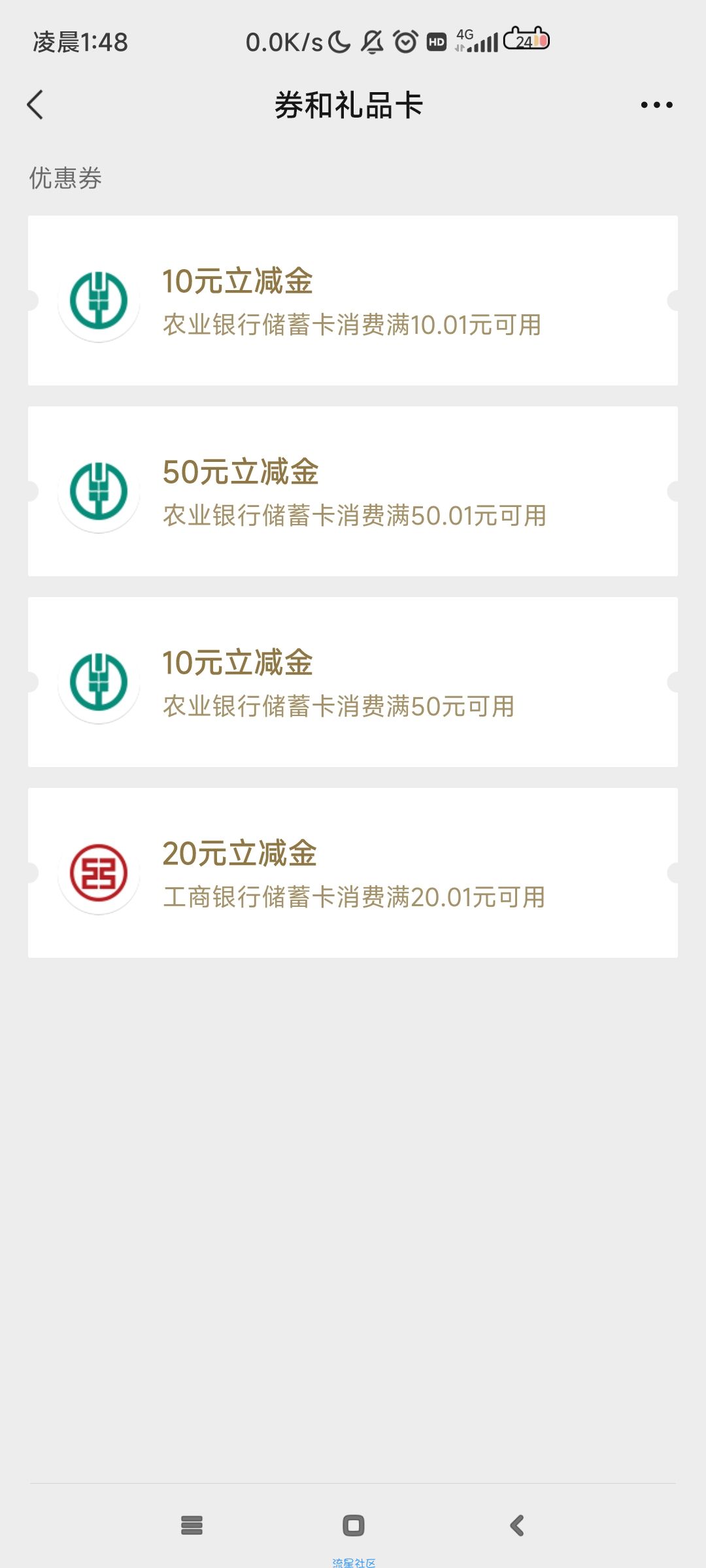Tap the system home button

[x=353, y=1526]
